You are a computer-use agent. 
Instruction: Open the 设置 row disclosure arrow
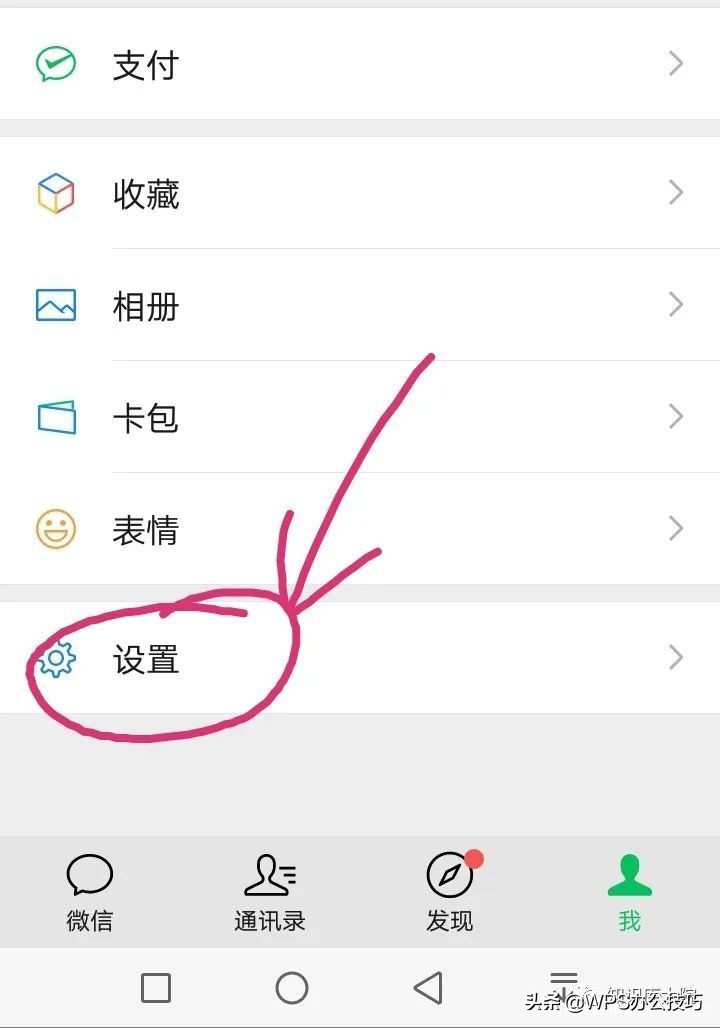(674, 658)
